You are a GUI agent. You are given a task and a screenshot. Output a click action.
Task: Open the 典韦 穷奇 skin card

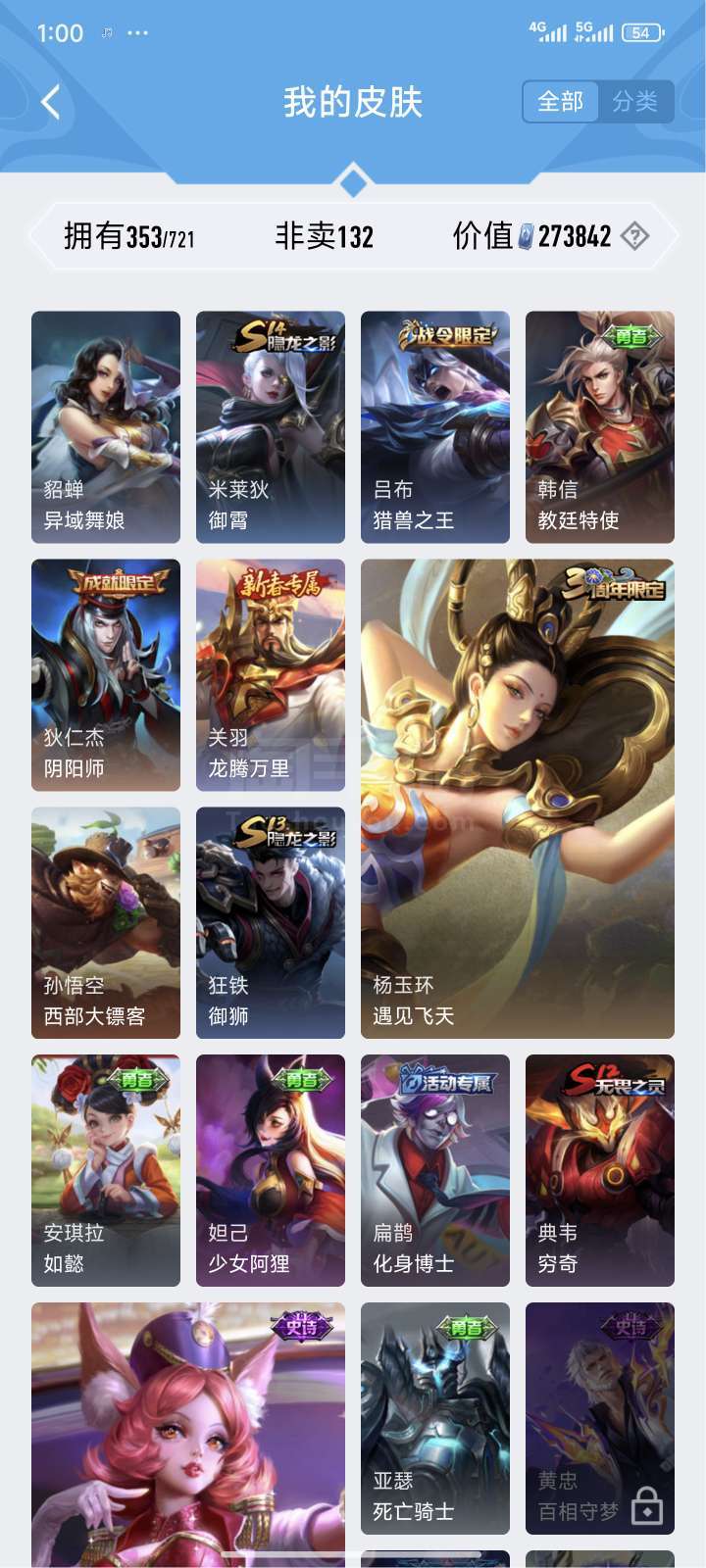pos(600,1171)
